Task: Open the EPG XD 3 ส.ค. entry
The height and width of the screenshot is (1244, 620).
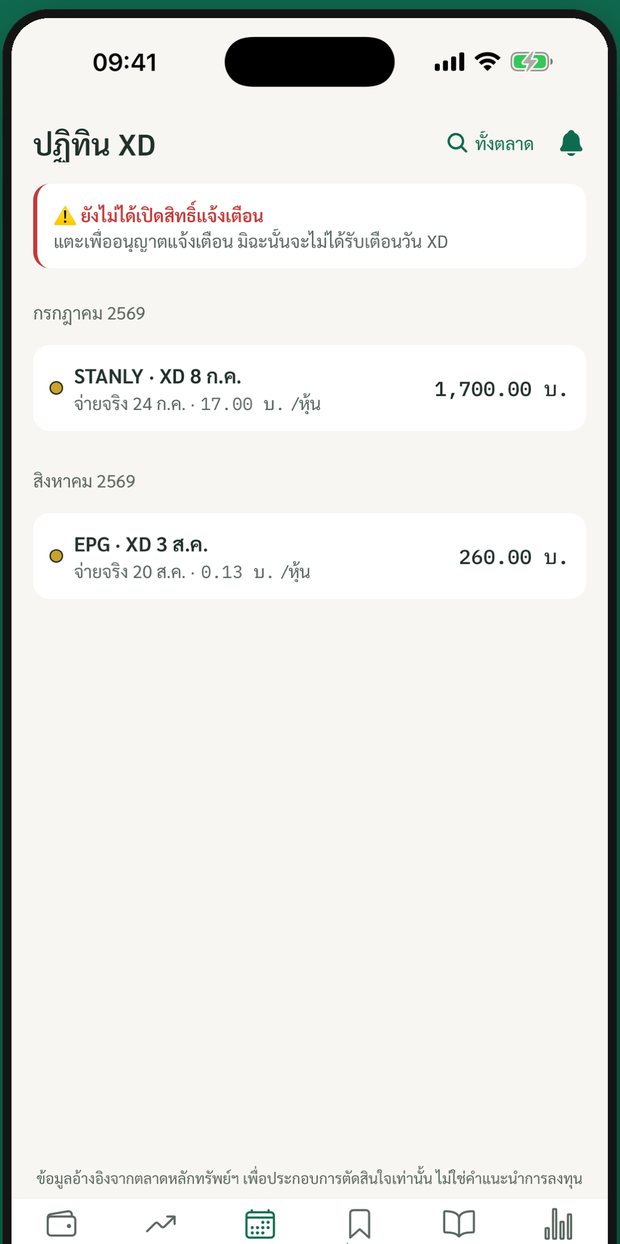Action: 310,556
